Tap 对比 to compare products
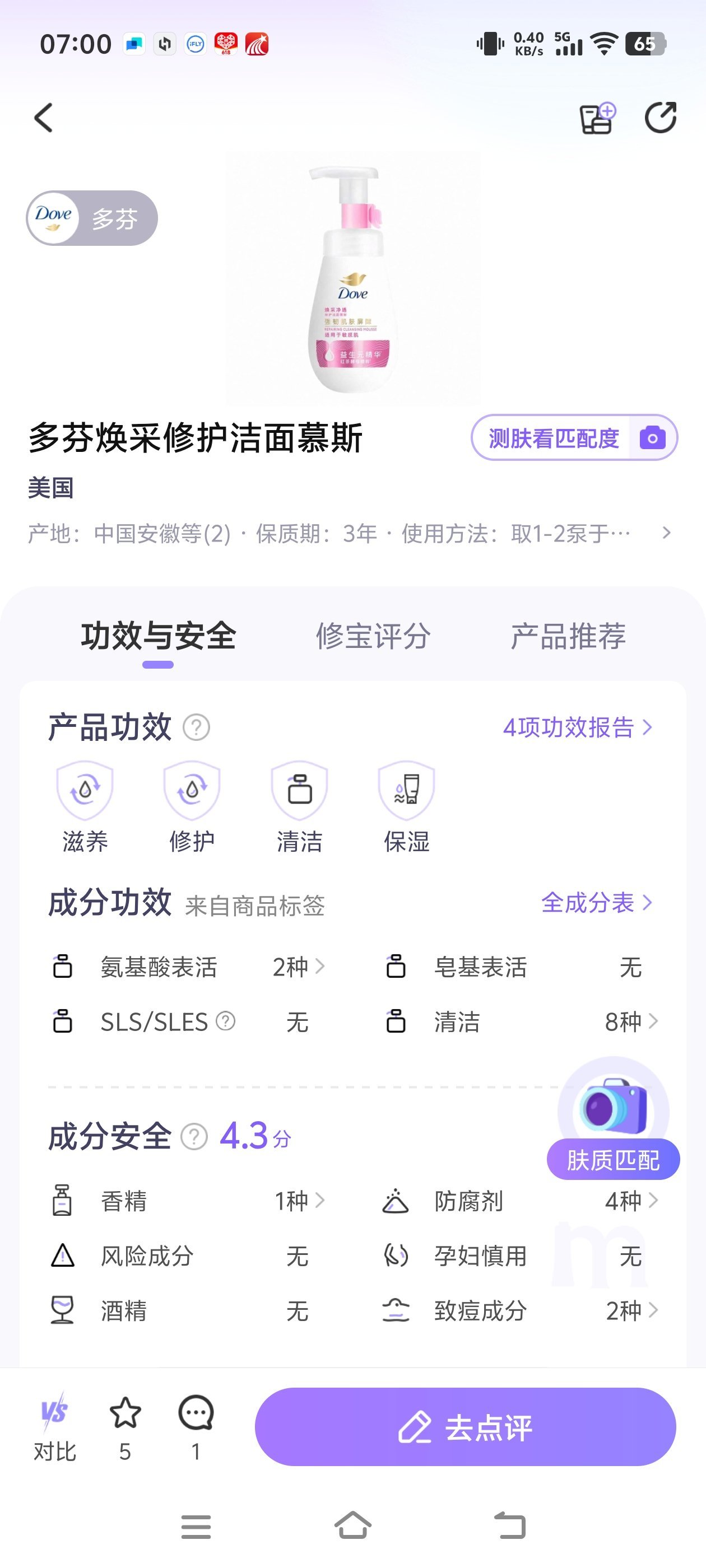 [x=55, y=1426]
